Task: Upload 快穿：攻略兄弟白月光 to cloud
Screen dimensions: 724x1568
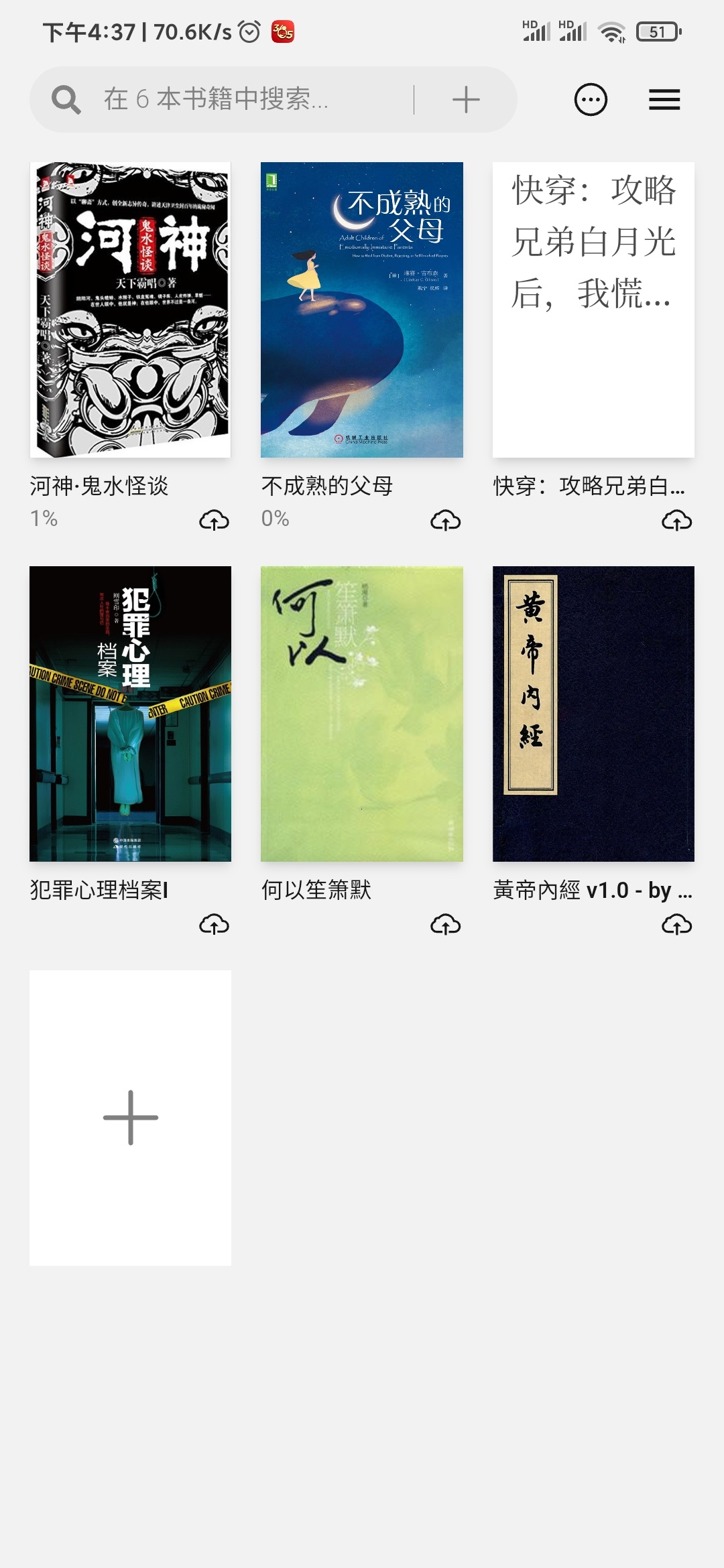Action: click(x=676, y=521)
